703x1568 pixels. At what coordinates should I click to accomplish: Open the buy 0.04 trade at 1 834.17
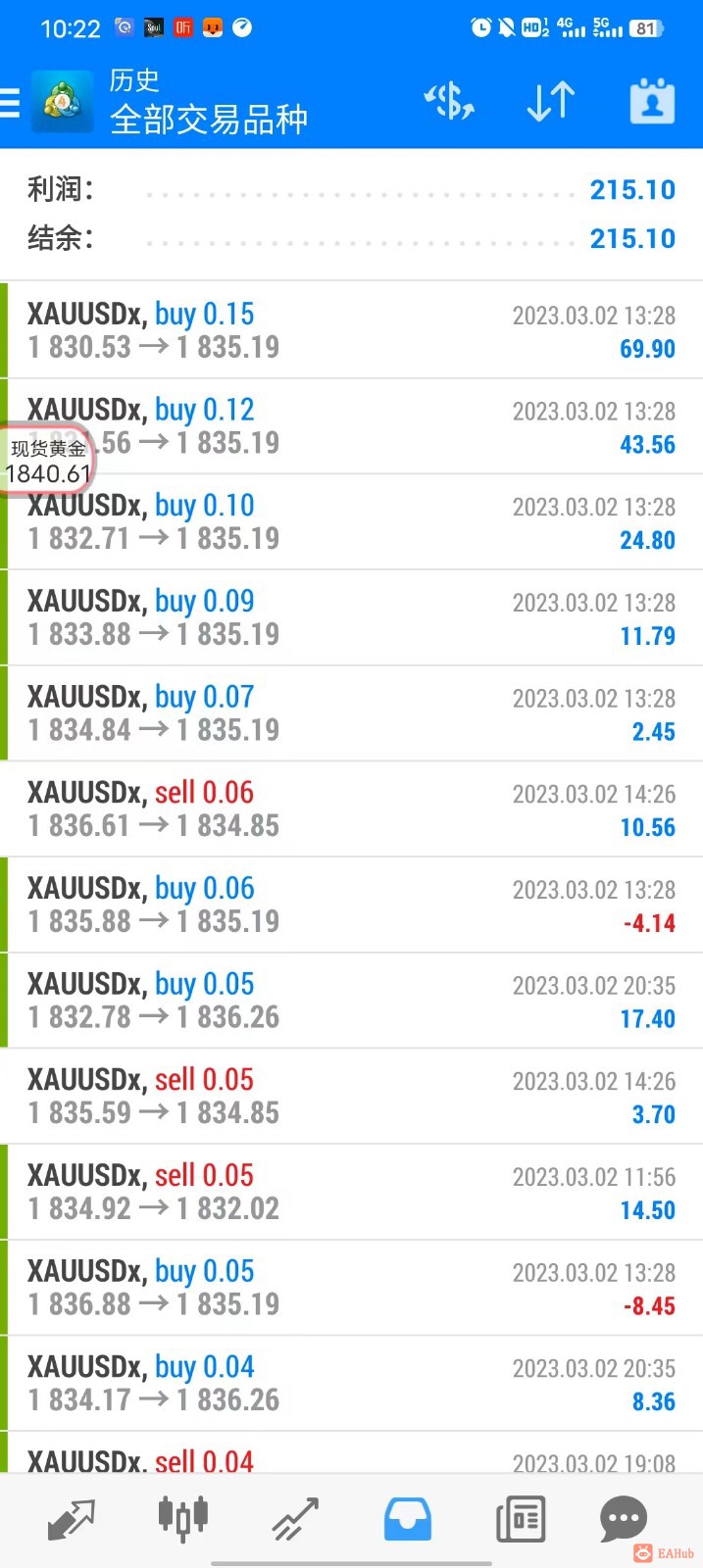coord(351,1383)
